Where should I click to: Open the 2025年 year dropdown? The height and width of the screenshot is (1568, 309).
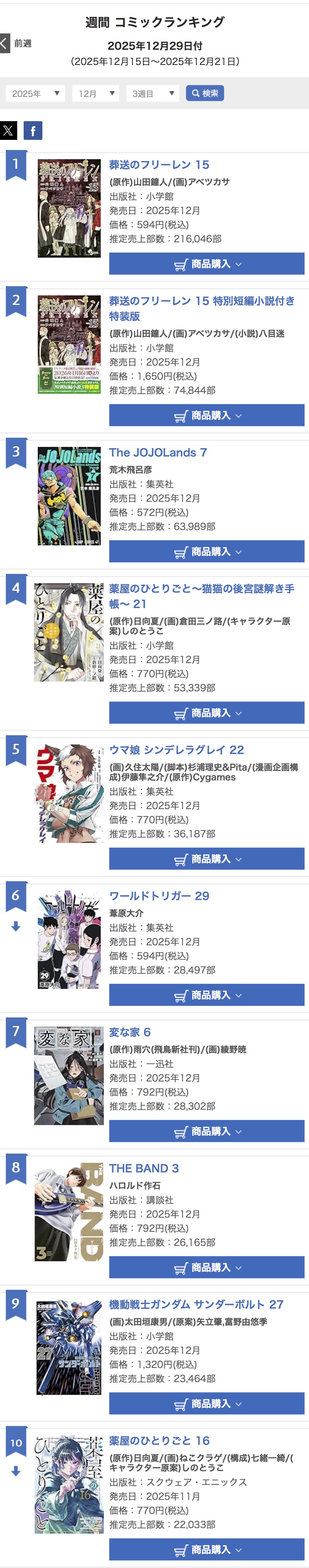point(35,93)
